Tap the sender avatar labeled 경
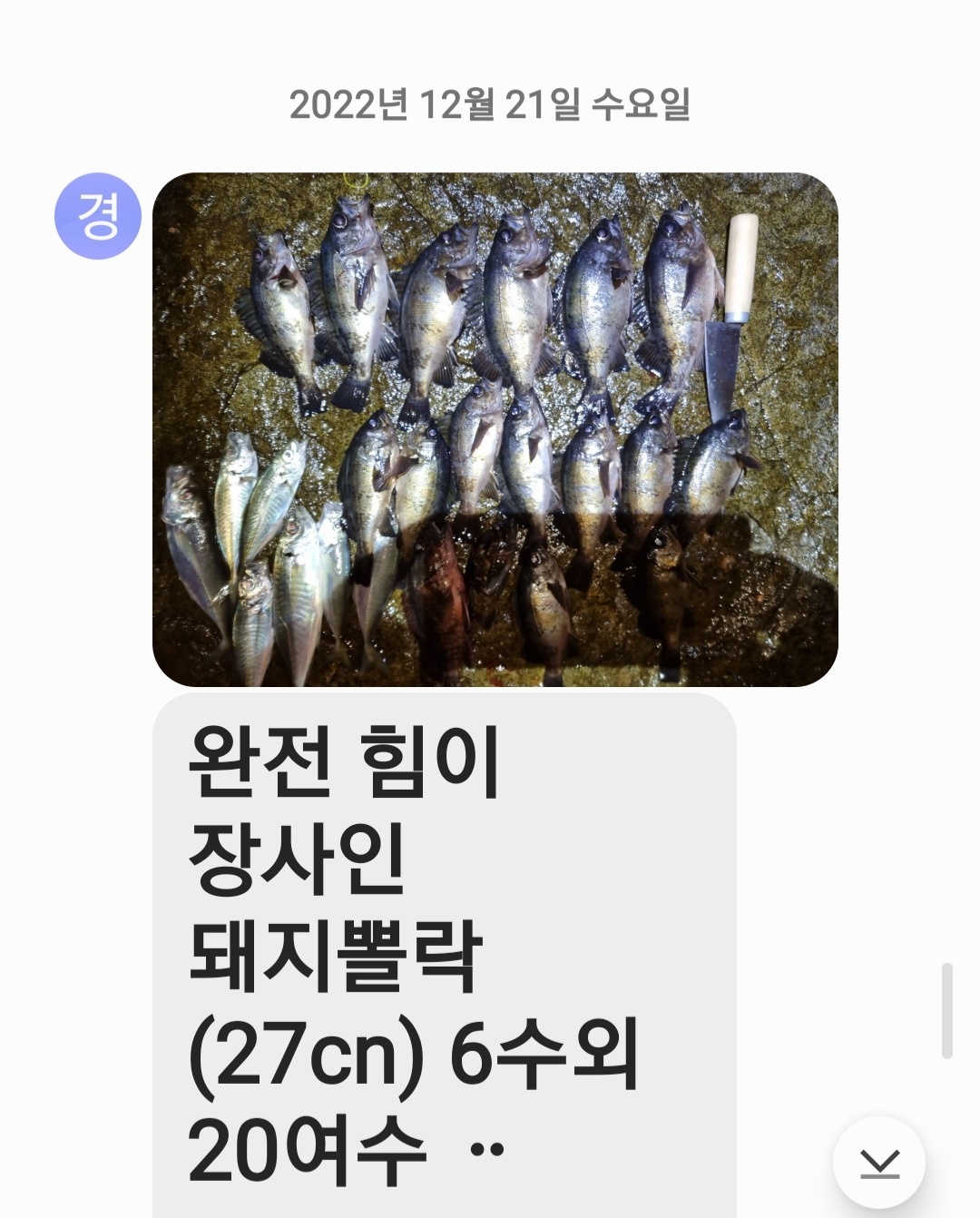The width and height of the screenshot is (980, 1218). 98,216
